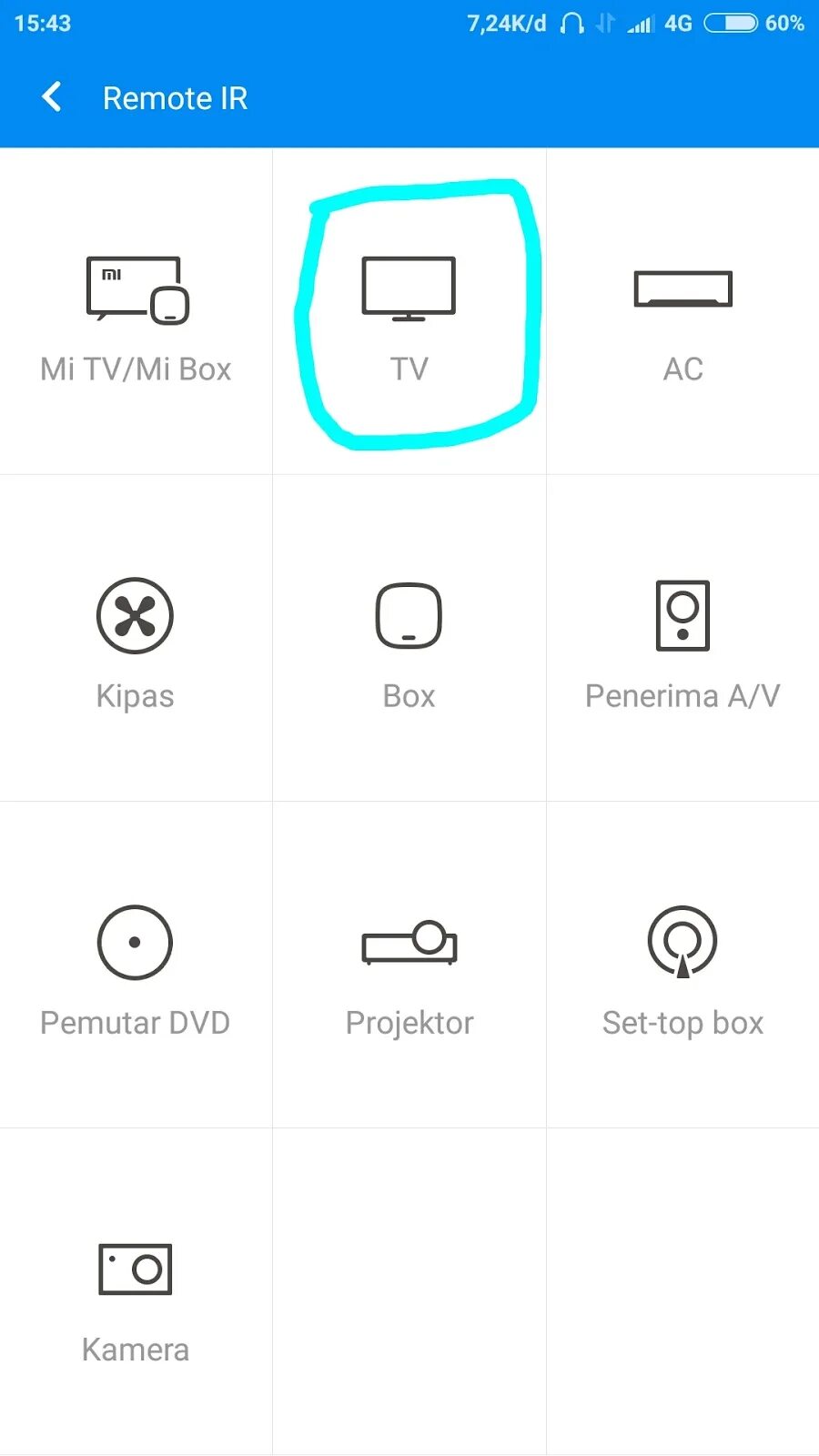The width and height of the screenshot is (819, 1456).
Task: Tap the Kamera remote option
Action: tap(136, 1292)
